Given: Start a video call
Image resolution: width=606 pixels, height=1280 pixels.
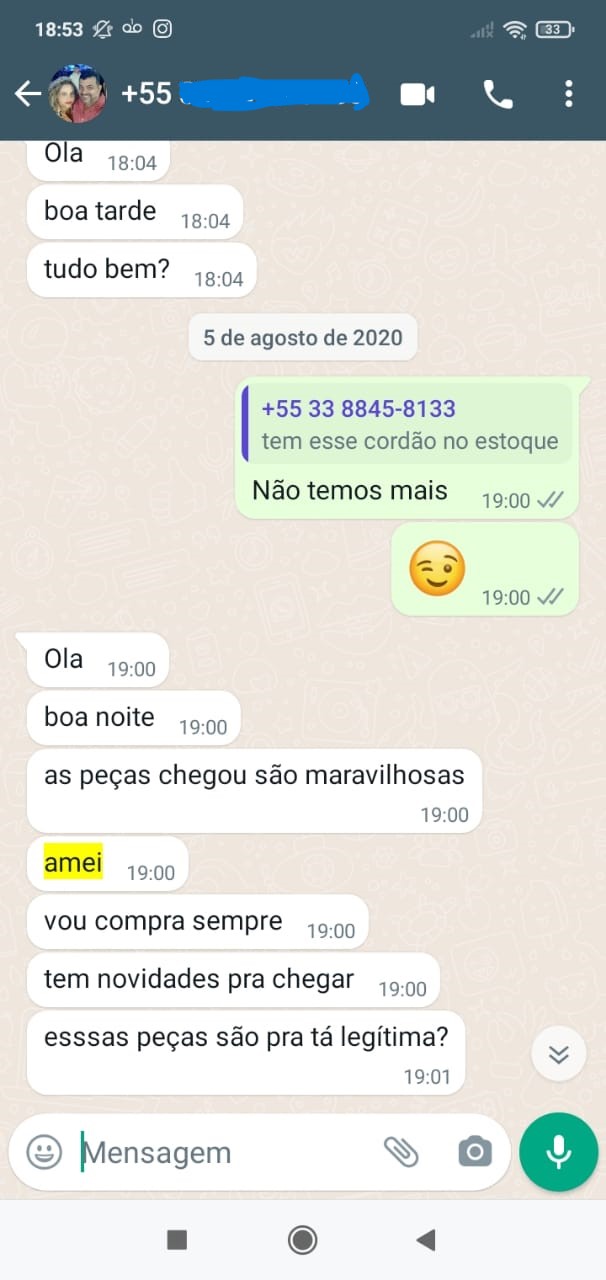Looking at the screenshot, I should pos(417,94).
